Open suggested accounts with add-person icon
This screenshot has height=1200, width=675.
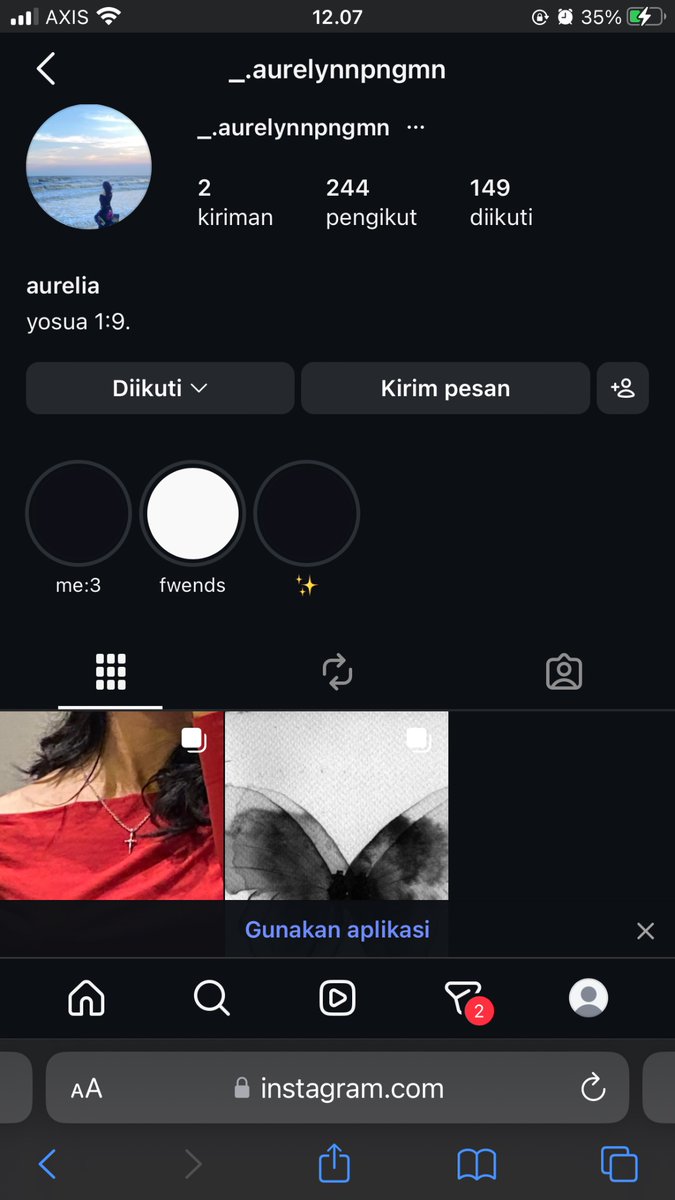point(623,388)
